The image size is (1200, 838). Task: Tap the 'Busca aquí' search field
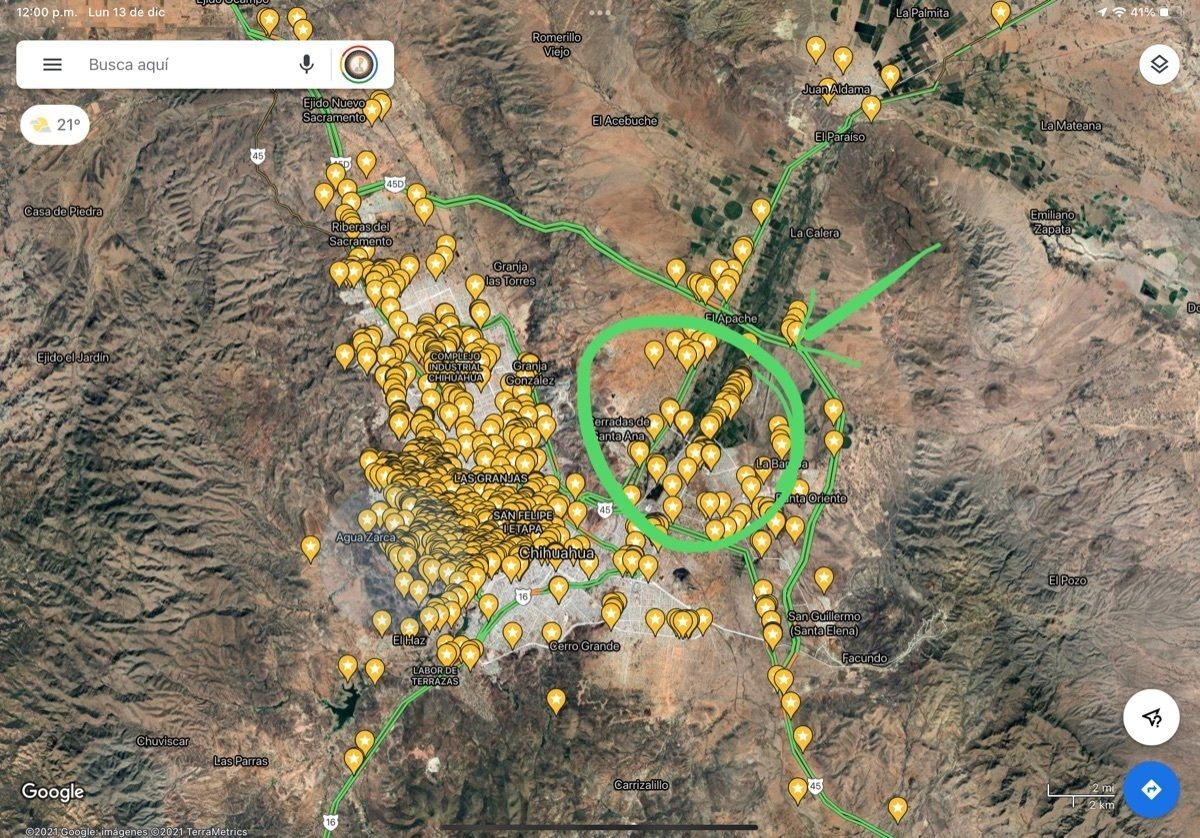180,65
